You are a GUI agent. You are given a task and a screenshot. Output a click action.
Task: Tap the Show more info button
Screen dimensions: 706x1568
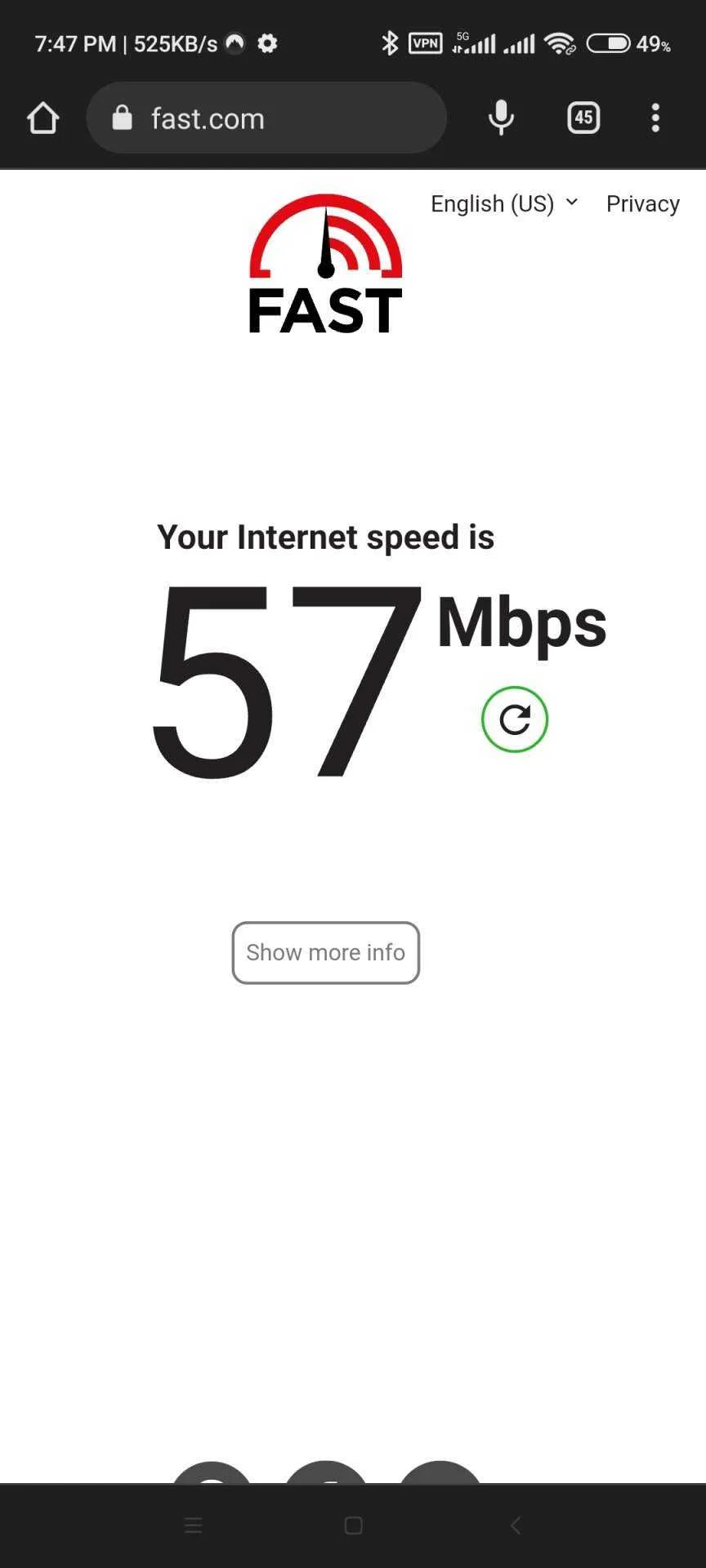[x=326, y=953]
